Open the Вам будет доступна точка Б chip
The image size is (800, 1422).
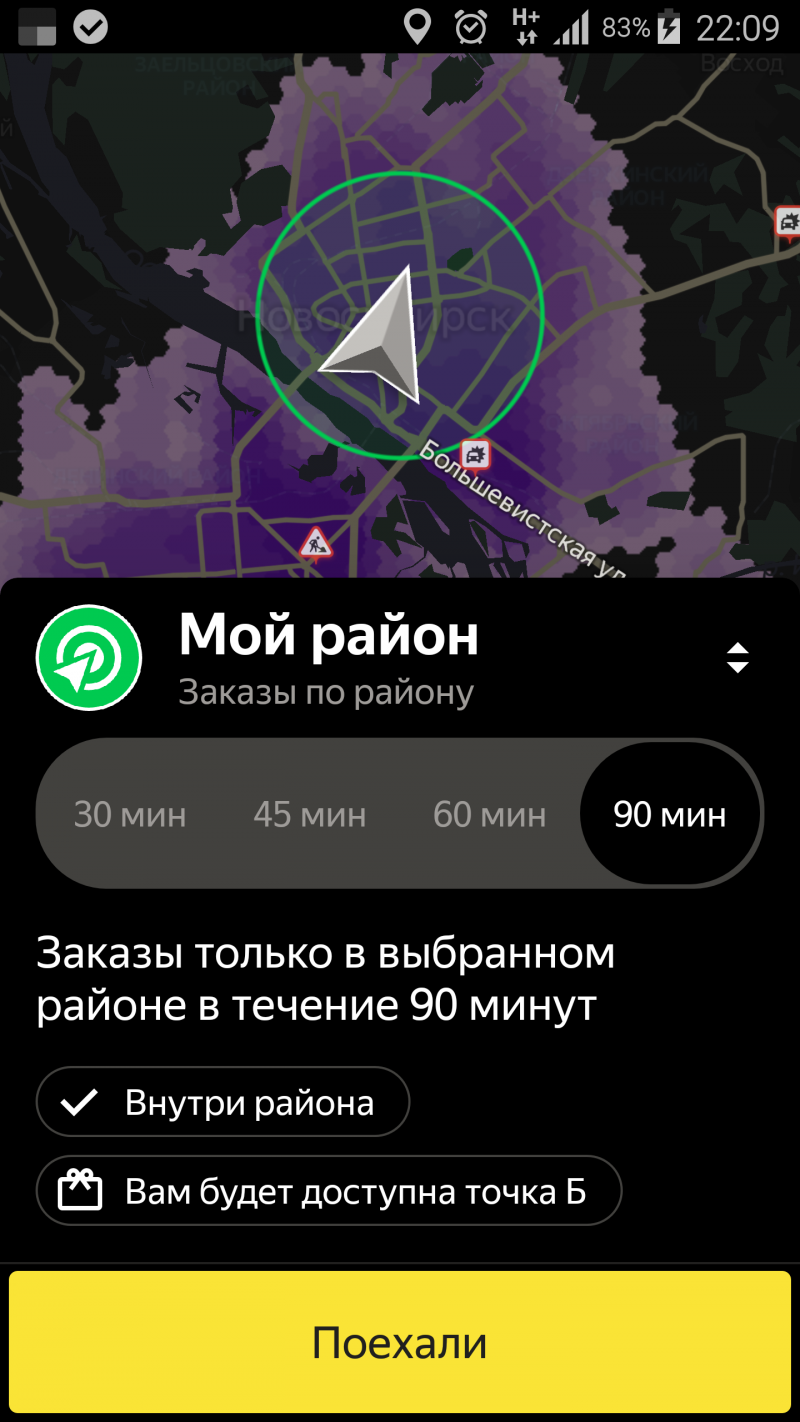pyautogui.click(x=329, y=1191)
